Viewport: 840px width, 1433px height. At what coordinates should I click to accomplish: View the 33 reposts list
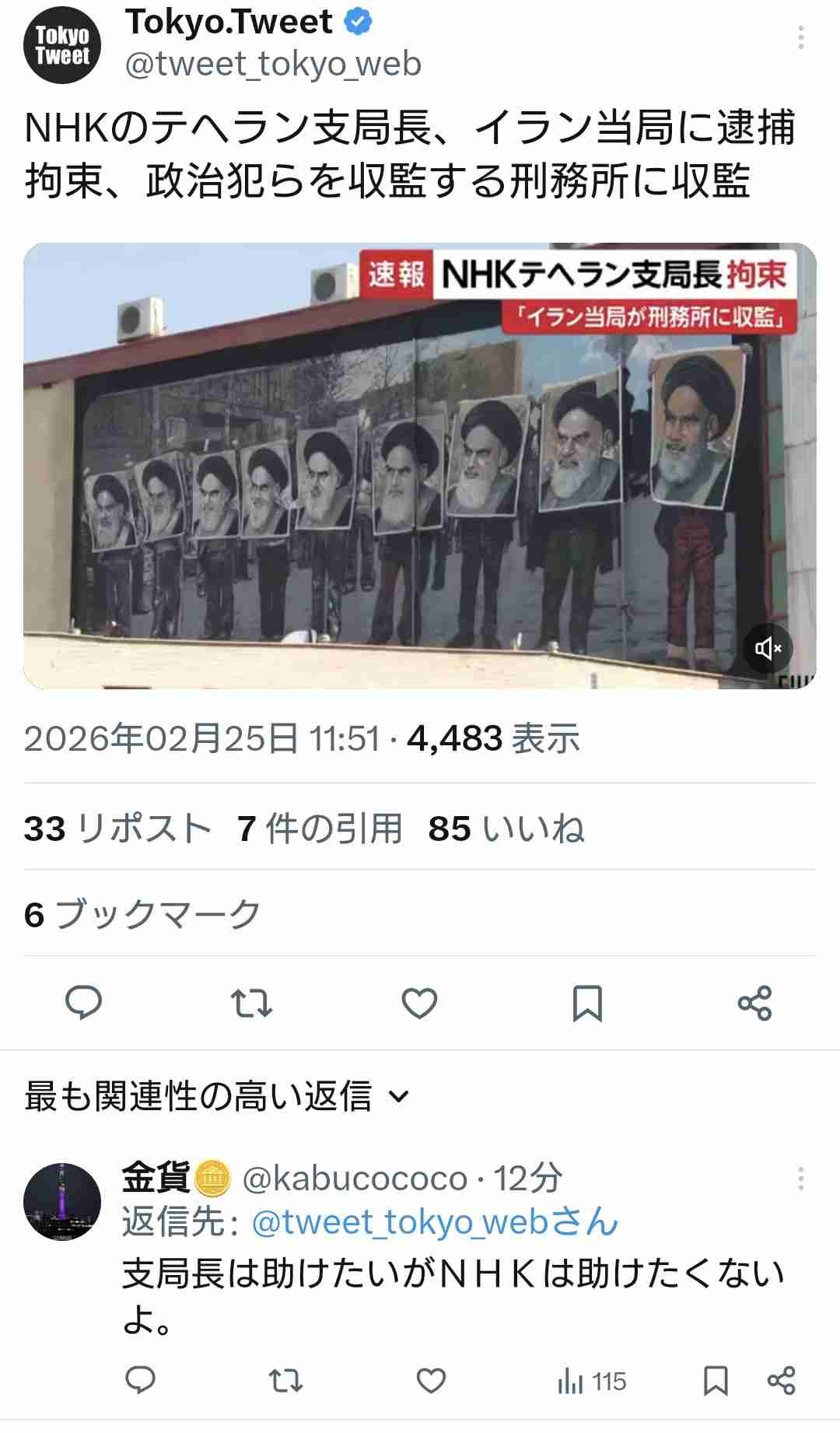point(117,829)
